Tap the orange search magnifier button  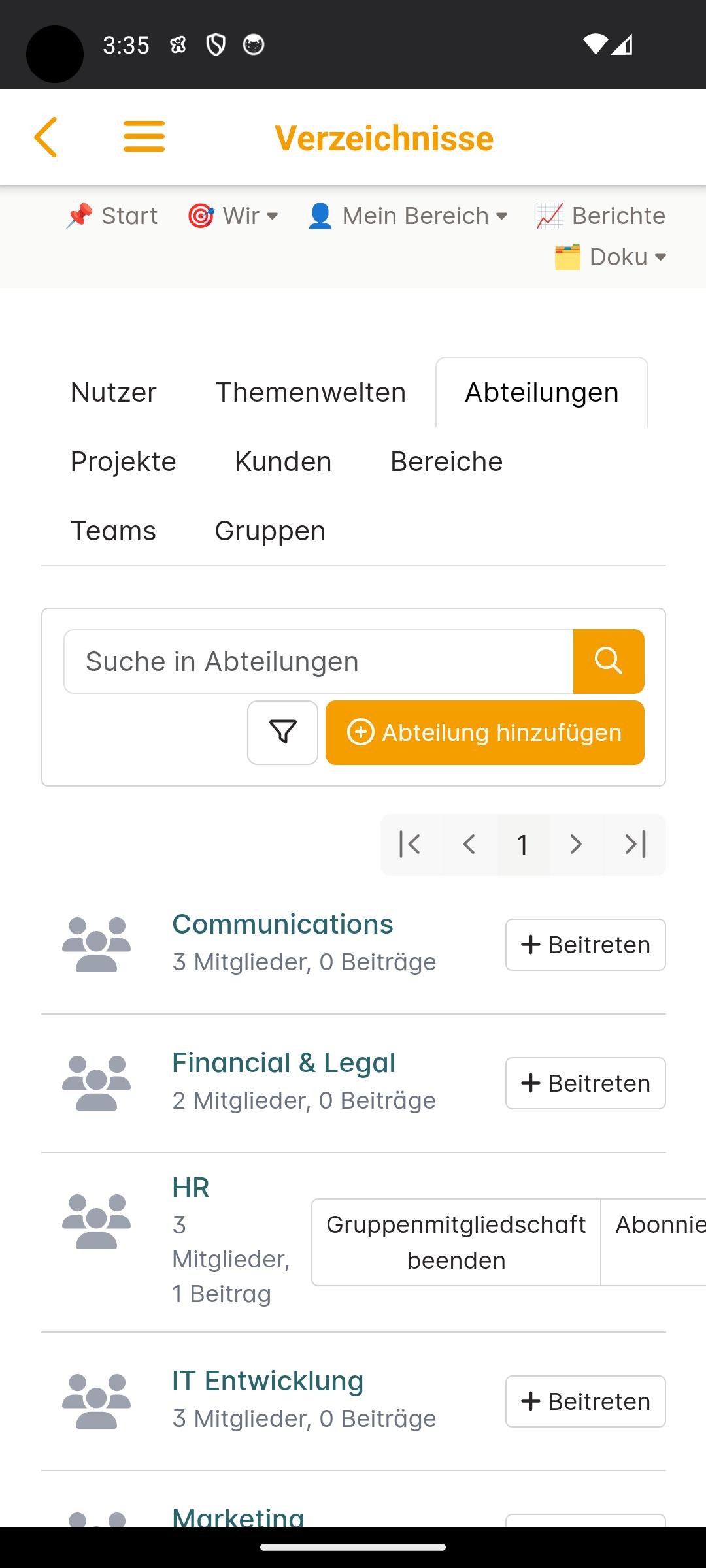pos(609,661)
